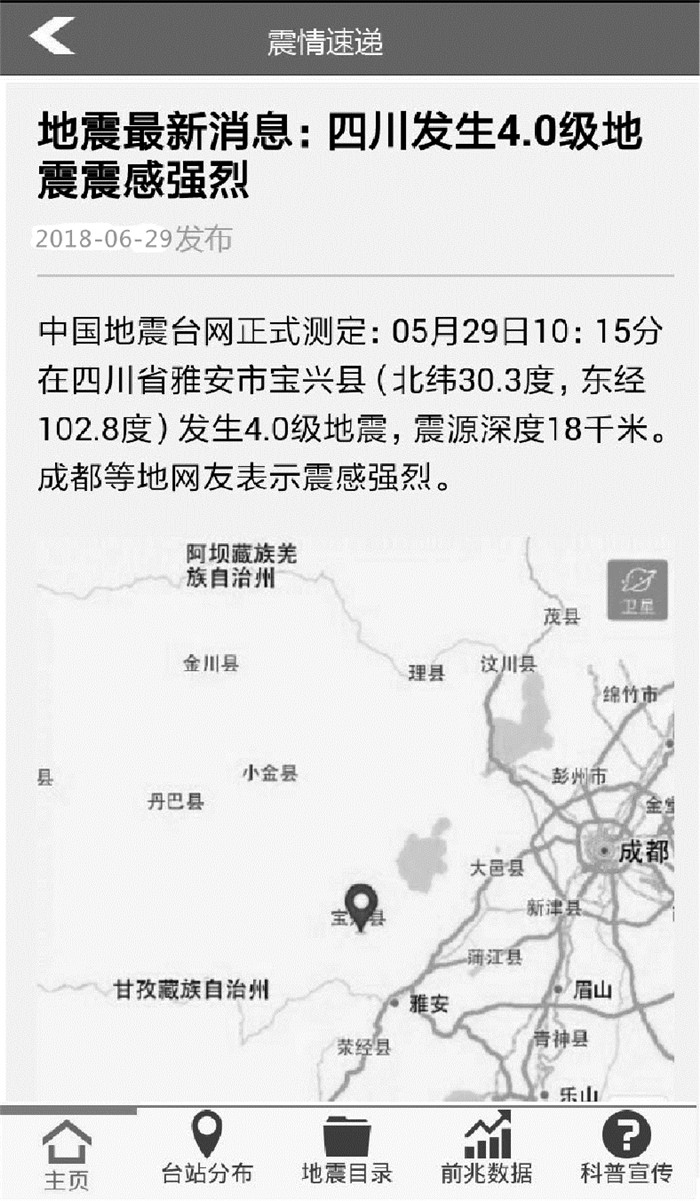
Task: Switch to the 台站分布 tab
Action: (x=207, y=1153)
